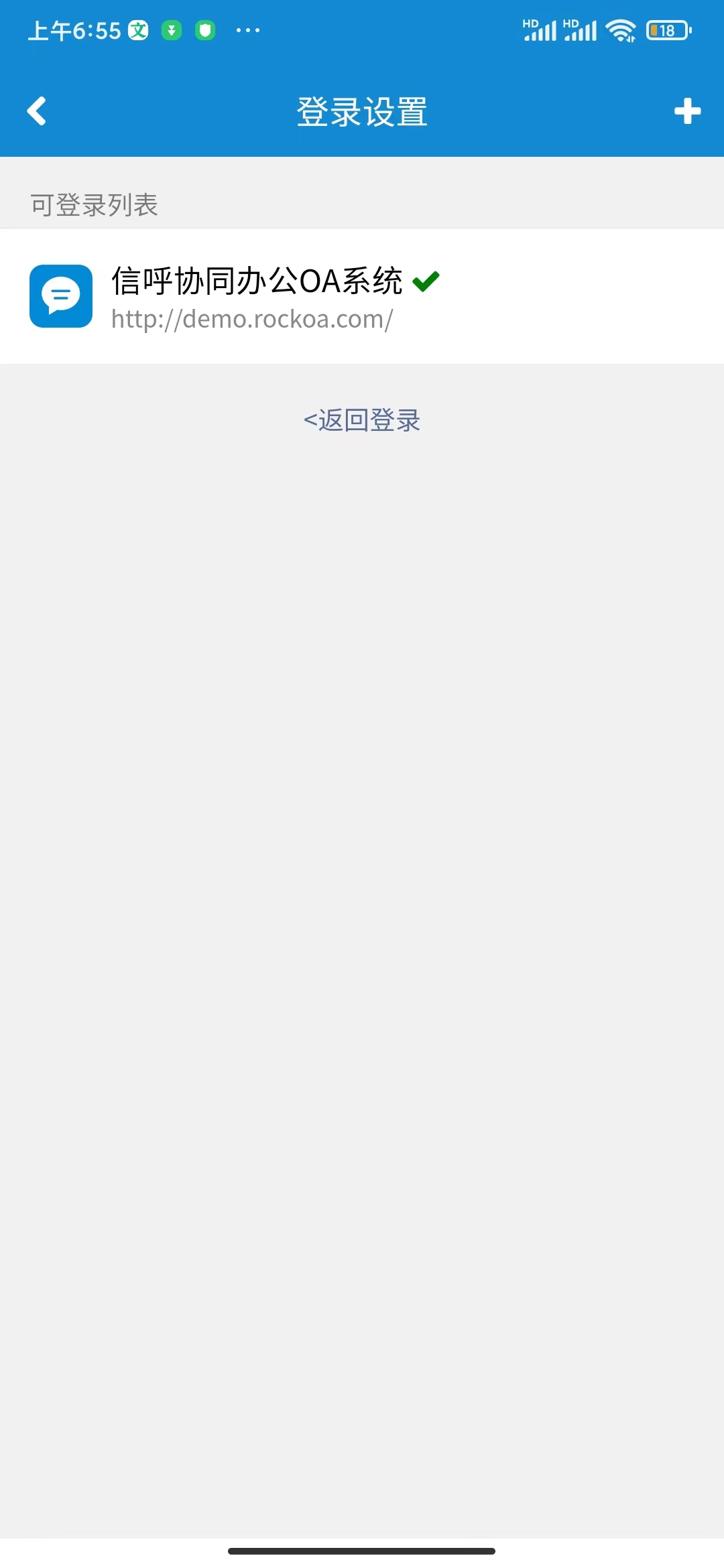Select 信呼协同办公OA系统 login entry
This screenshot has width=724, height=1568.
pos(362,296)
